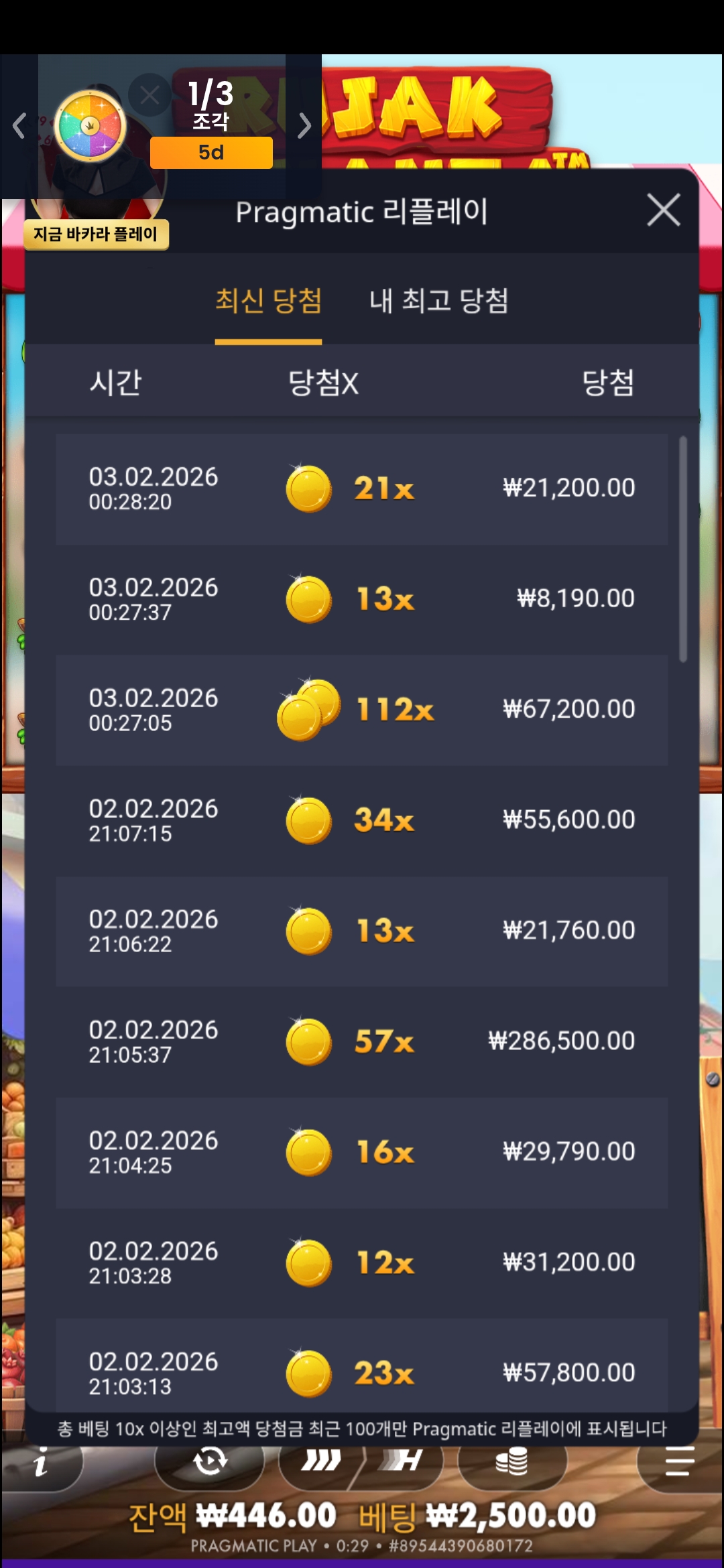724x1568 pixels.
Task: Open the hamburger menu
Action: coord(678,1461)
